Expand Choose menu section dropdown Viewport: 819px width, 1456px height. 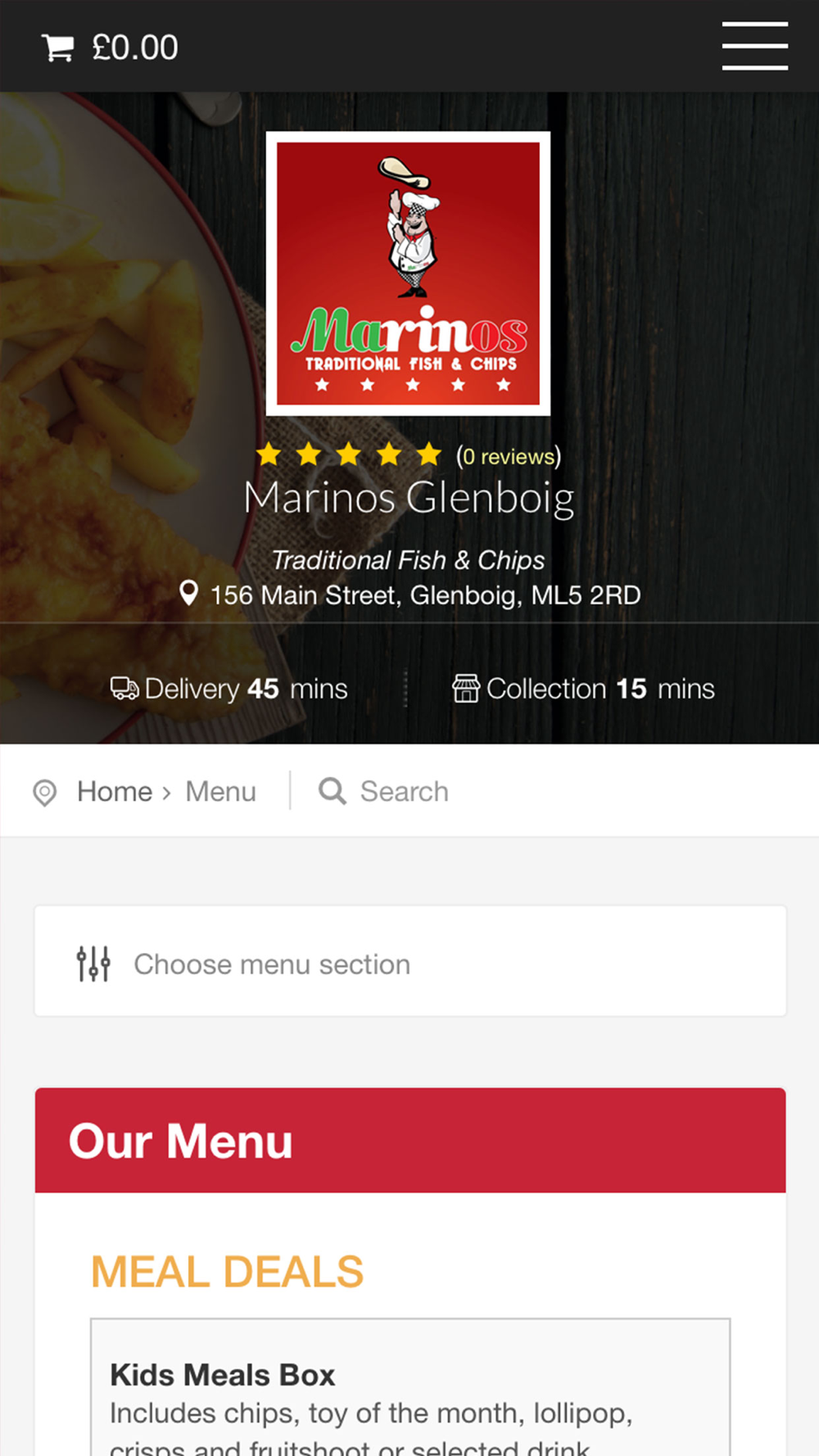pyautogui.click(x=410, y=961)
